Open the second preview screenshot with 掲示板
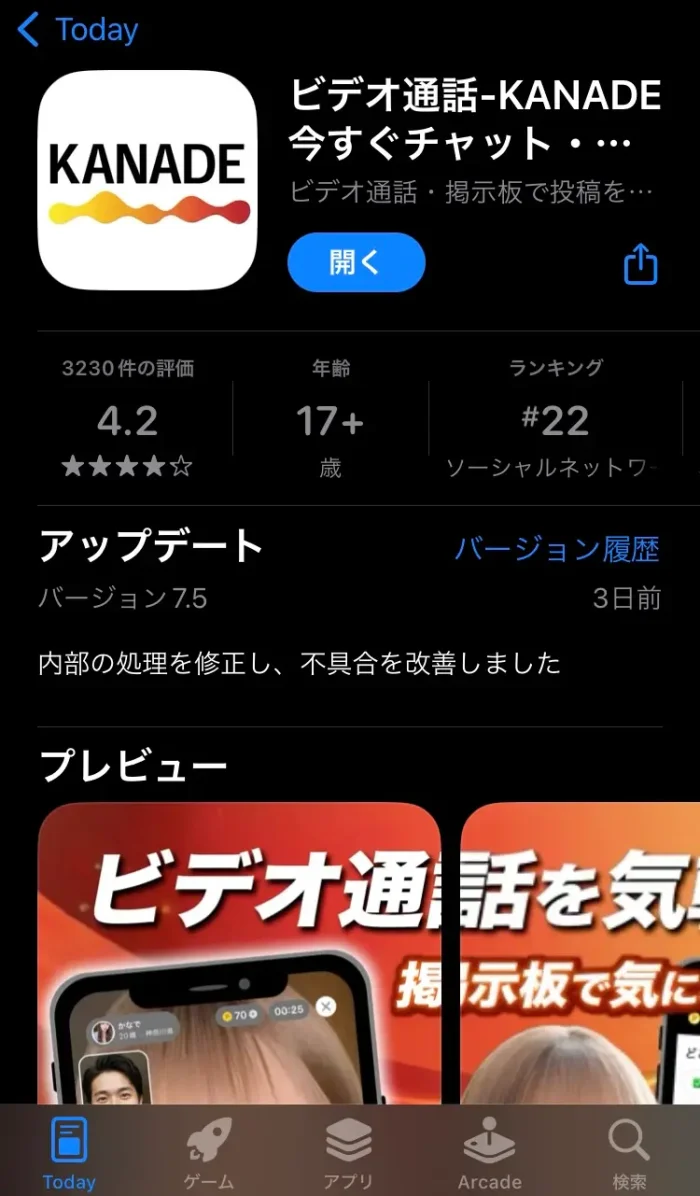Image resolution: width=700 pixels, height=1196 pixels. (x=580, y=950)
